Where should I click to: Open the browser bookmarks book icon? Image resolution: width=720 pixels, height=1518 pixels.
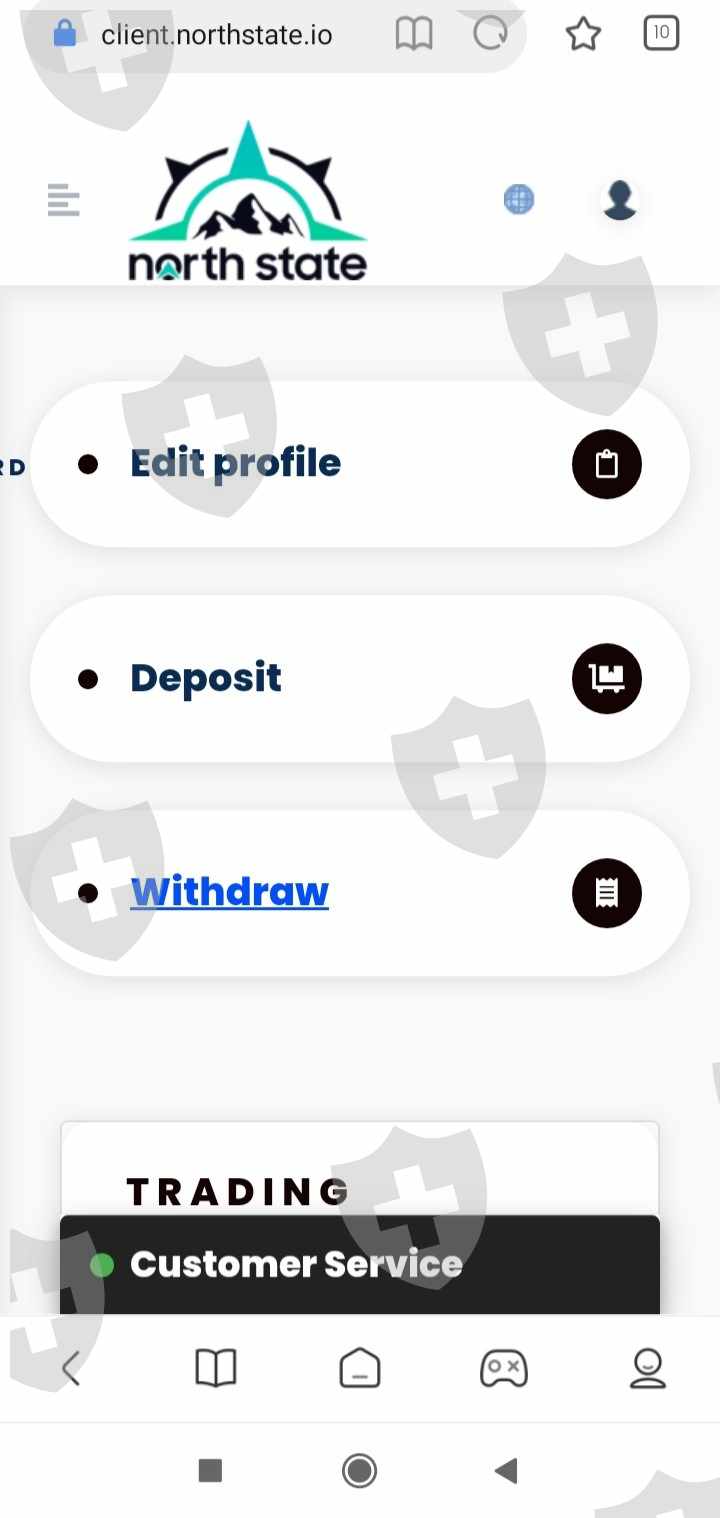click(215, 1368)
